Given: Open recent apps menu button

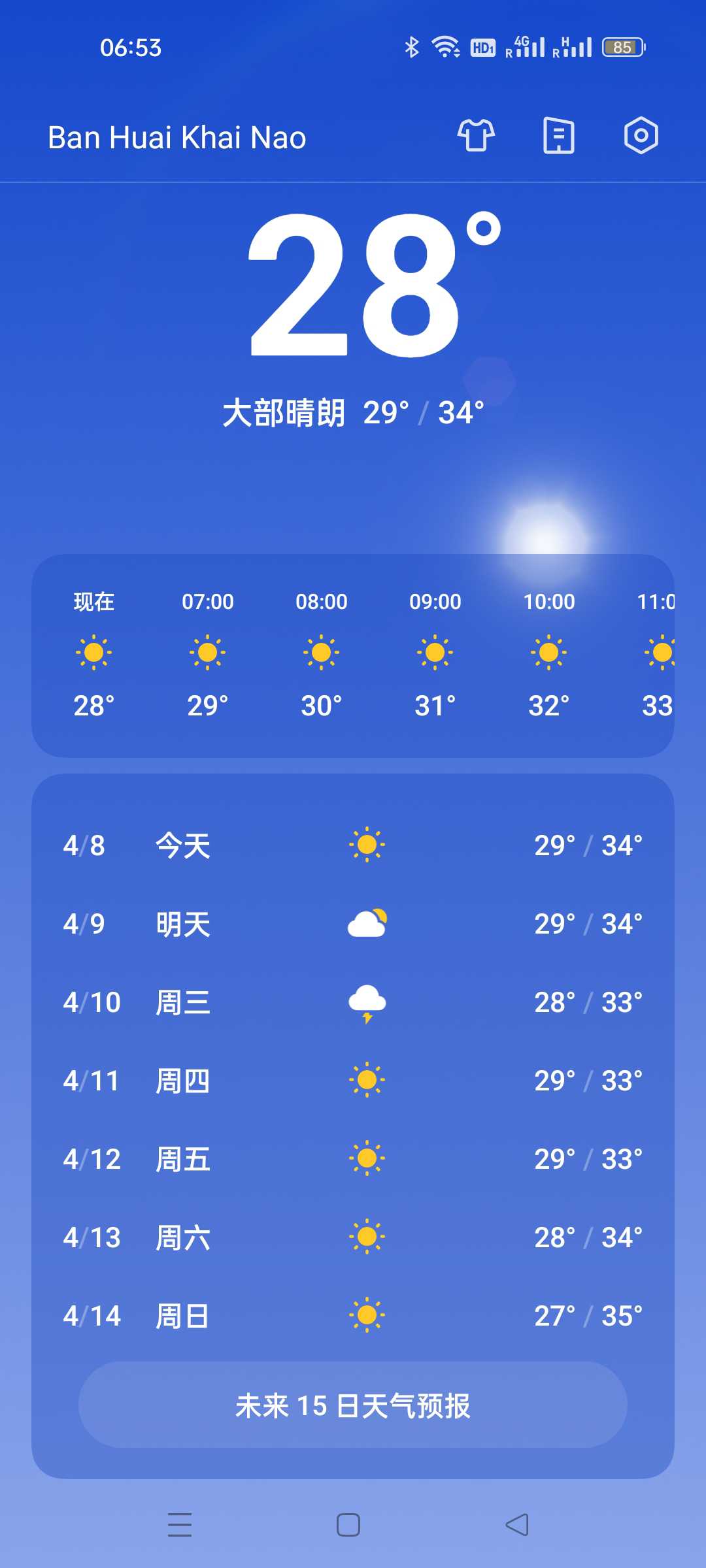Looking at the screenshot, I should 180,1525.
